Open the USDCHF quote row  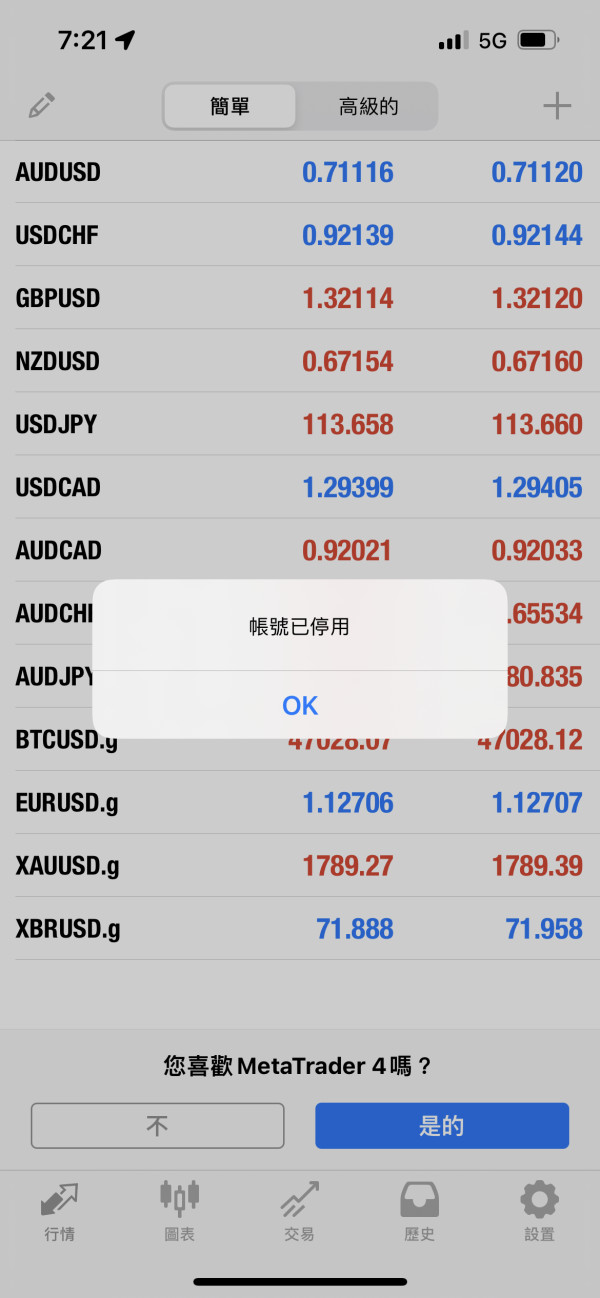[300, 235]
